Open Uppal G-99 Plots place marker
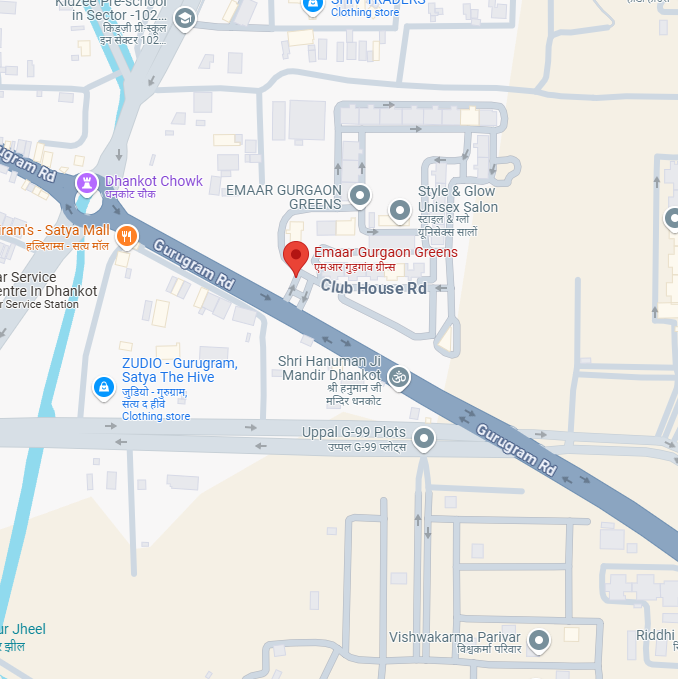Image resolution: width=678 pixels, height=679 pixels. (x=424, y=439)
